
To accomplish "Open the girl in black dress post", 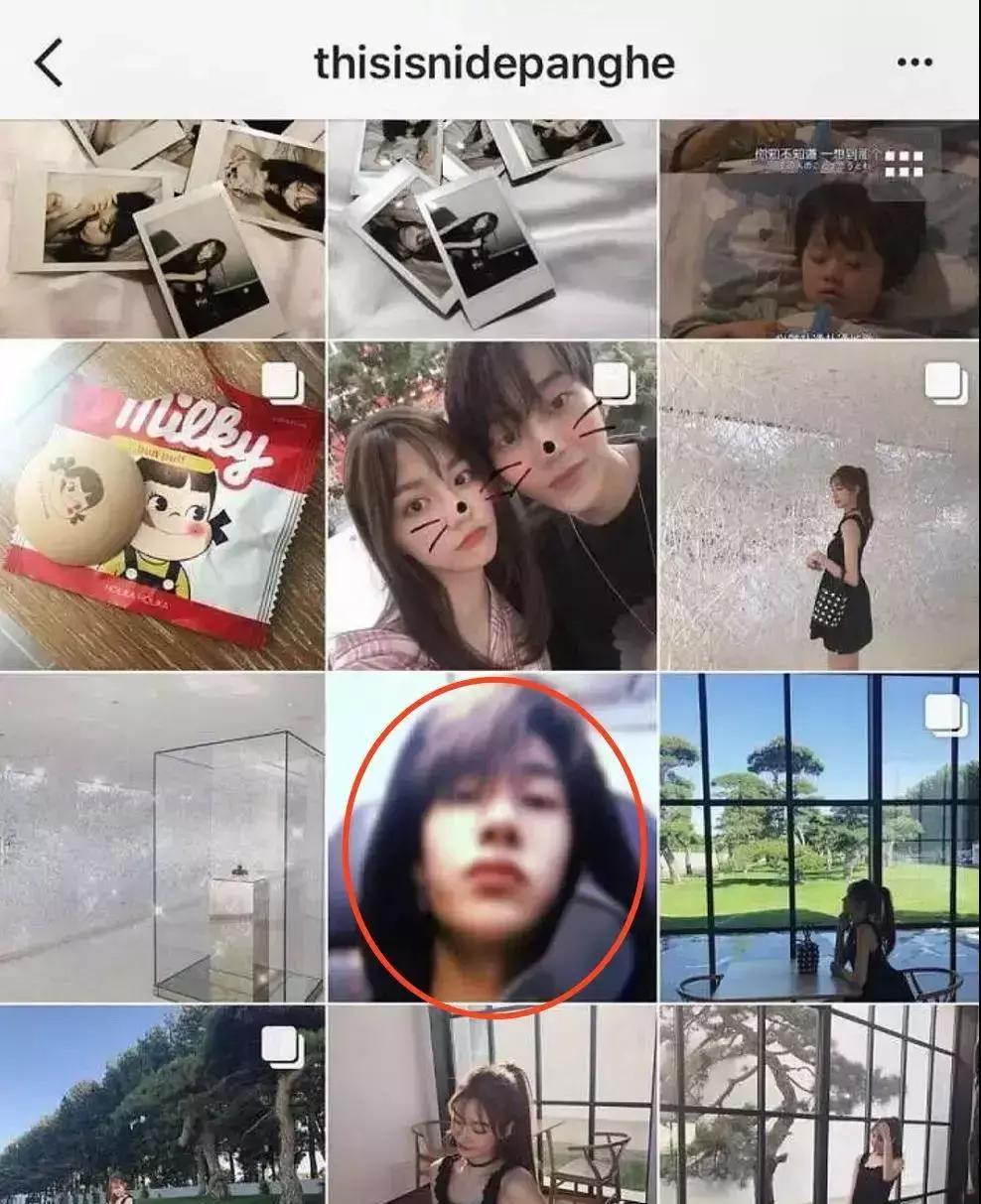I will [819, 505].
